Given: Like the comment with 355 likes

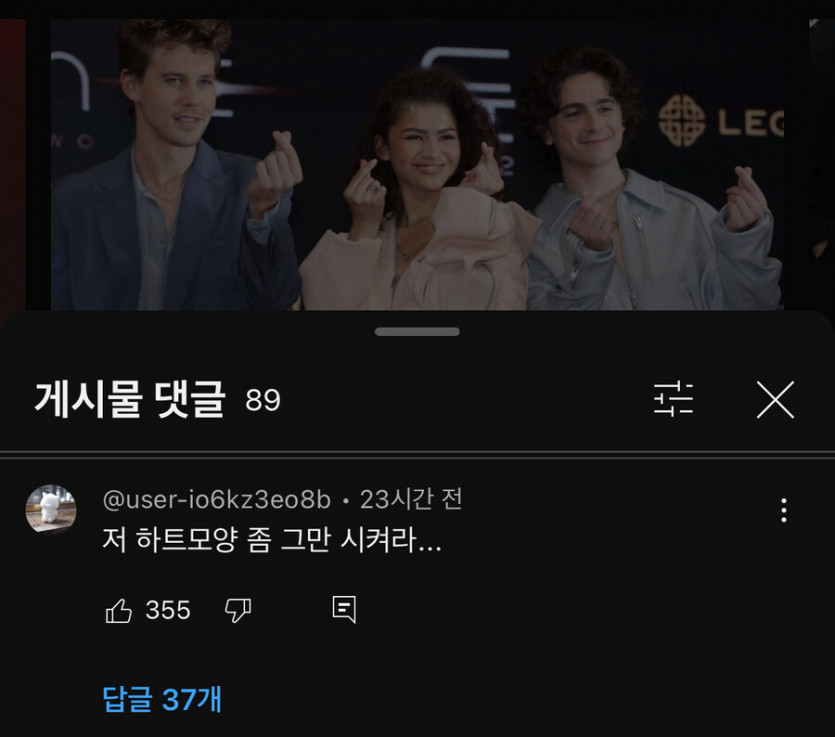Looking at the screenshot, I should click(119, 611).
